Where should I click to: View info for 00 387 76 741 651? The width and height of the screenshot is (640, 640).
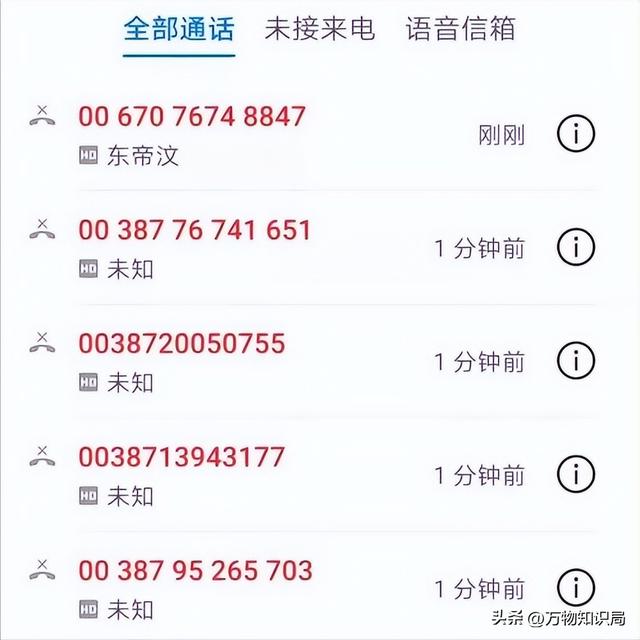[575, 246]
